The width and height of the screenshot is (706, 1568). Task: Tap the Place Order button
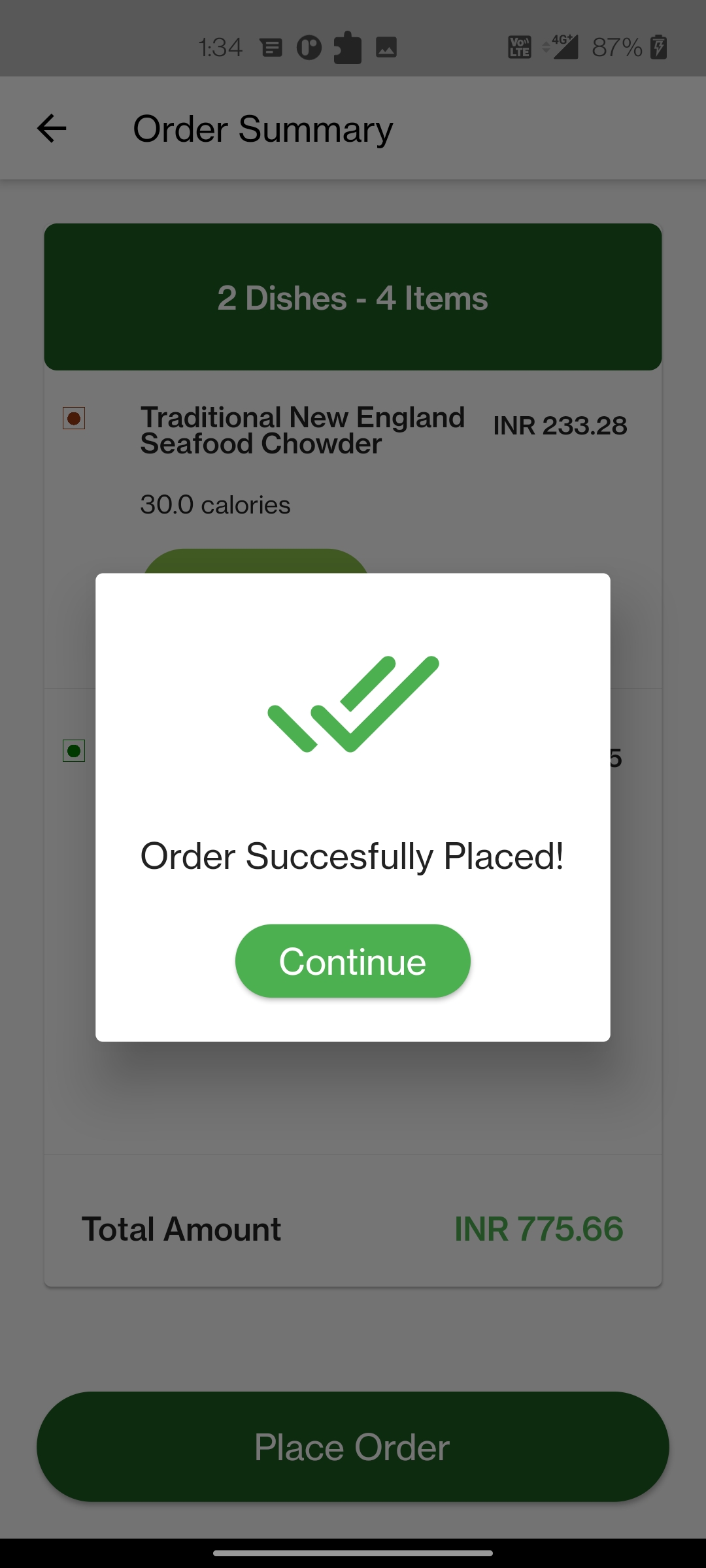352,1446
